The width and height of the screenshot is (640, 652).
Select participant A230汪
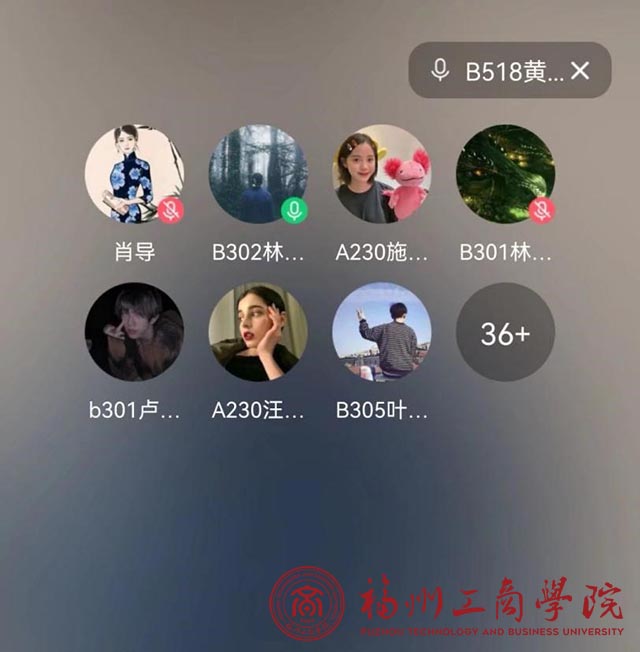(x=258, y=332)
